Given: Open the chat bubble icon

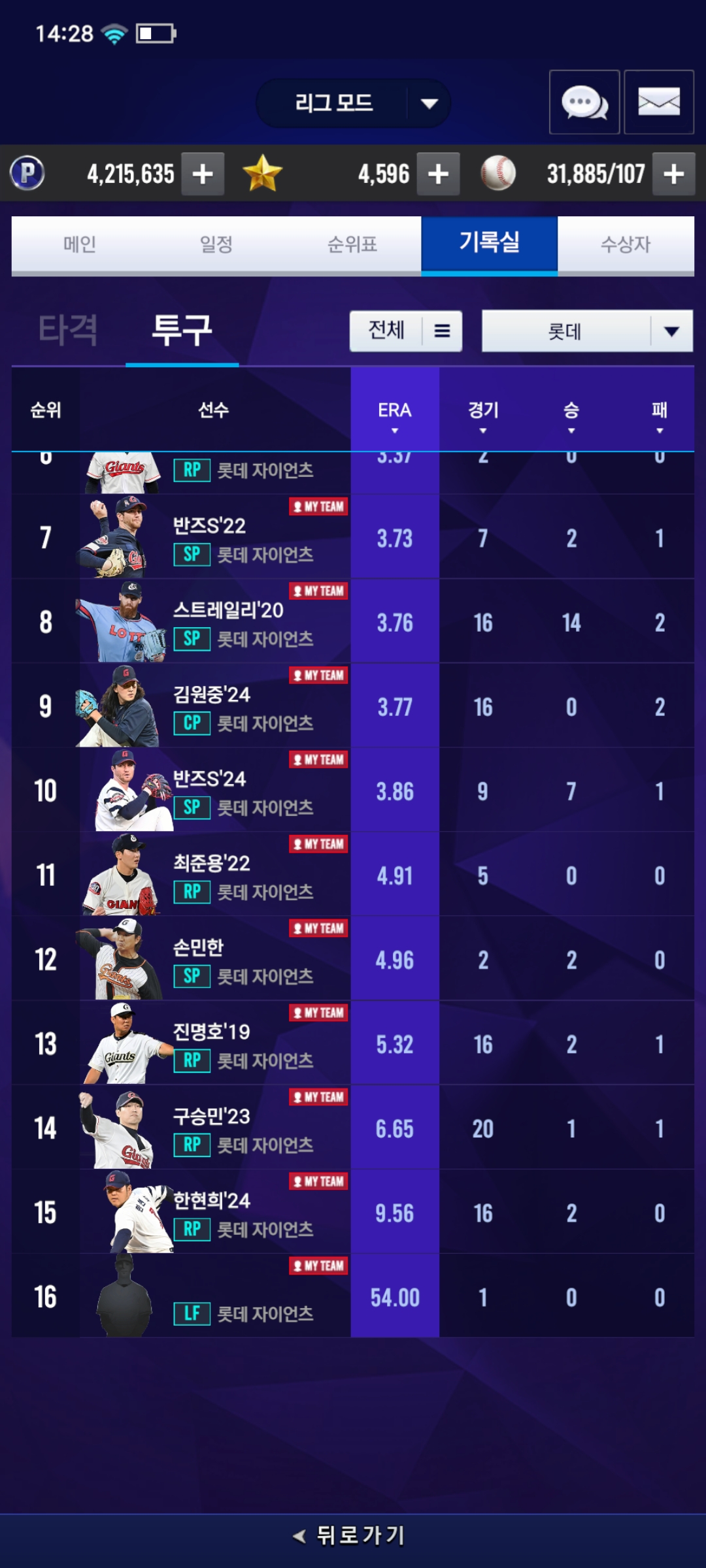Looking at the screenshot, I should (x=584, y=103).
